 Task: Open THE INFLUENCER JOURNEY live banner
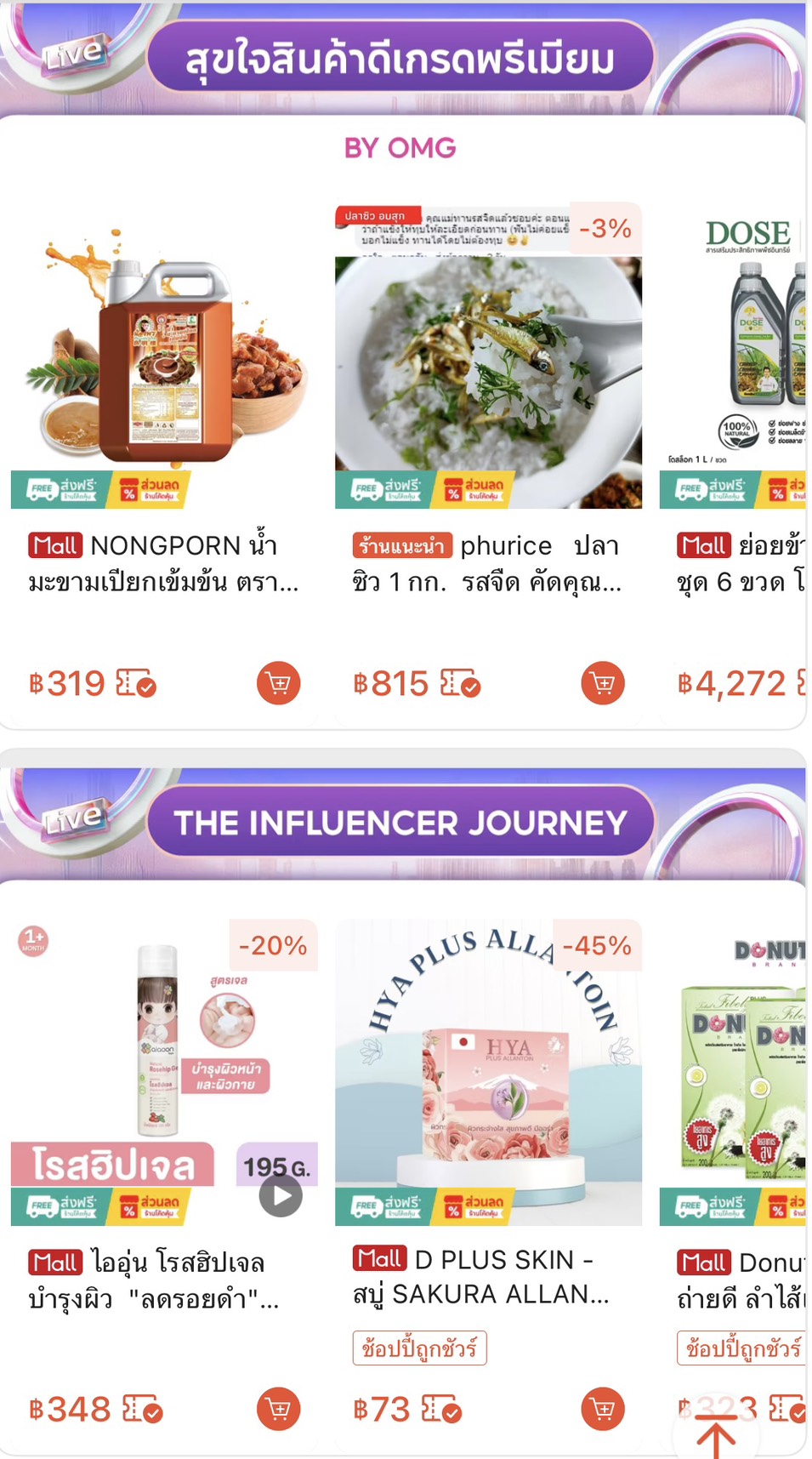pyautogui.click(x=400, y=823)
